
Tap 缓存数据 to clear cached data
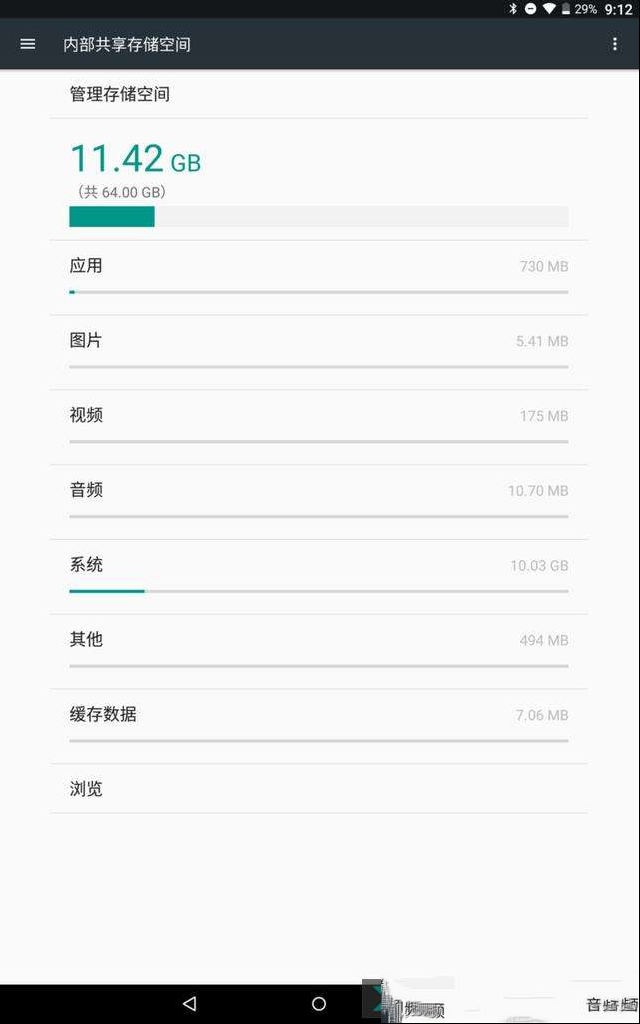tap(319, 727)
